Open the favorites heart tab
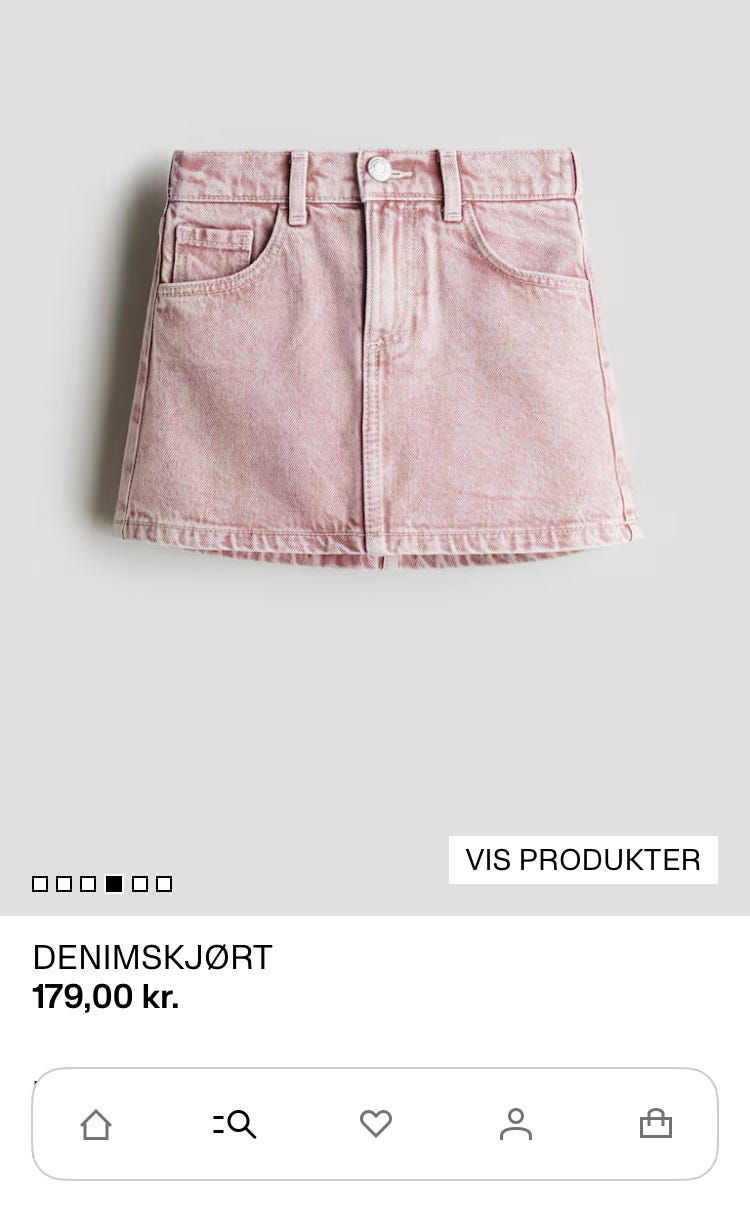This screenshot has width=750, height=1206. [376, 1125]
